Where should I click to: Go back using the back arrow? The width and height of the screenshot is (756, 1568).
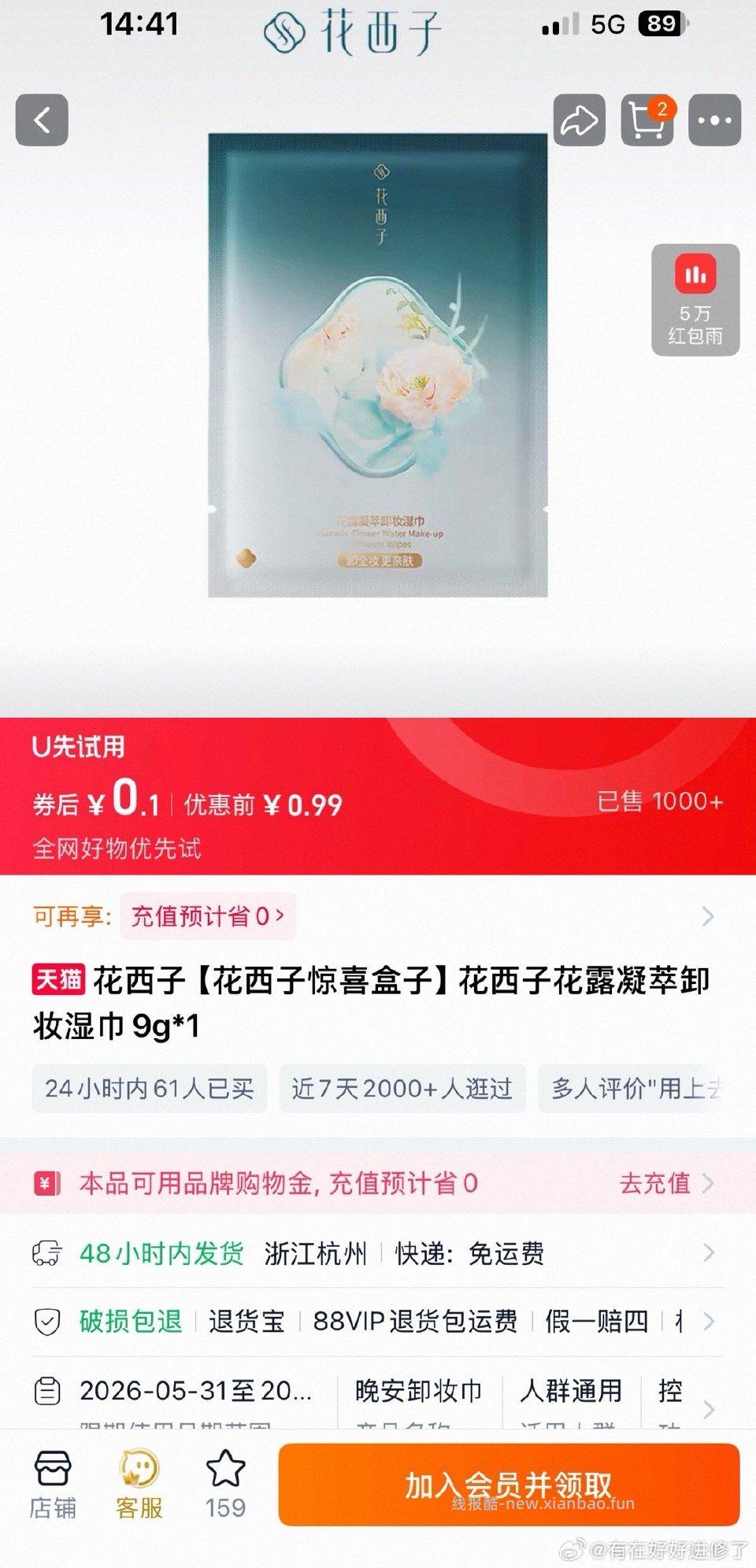click(x=41, y=120)
